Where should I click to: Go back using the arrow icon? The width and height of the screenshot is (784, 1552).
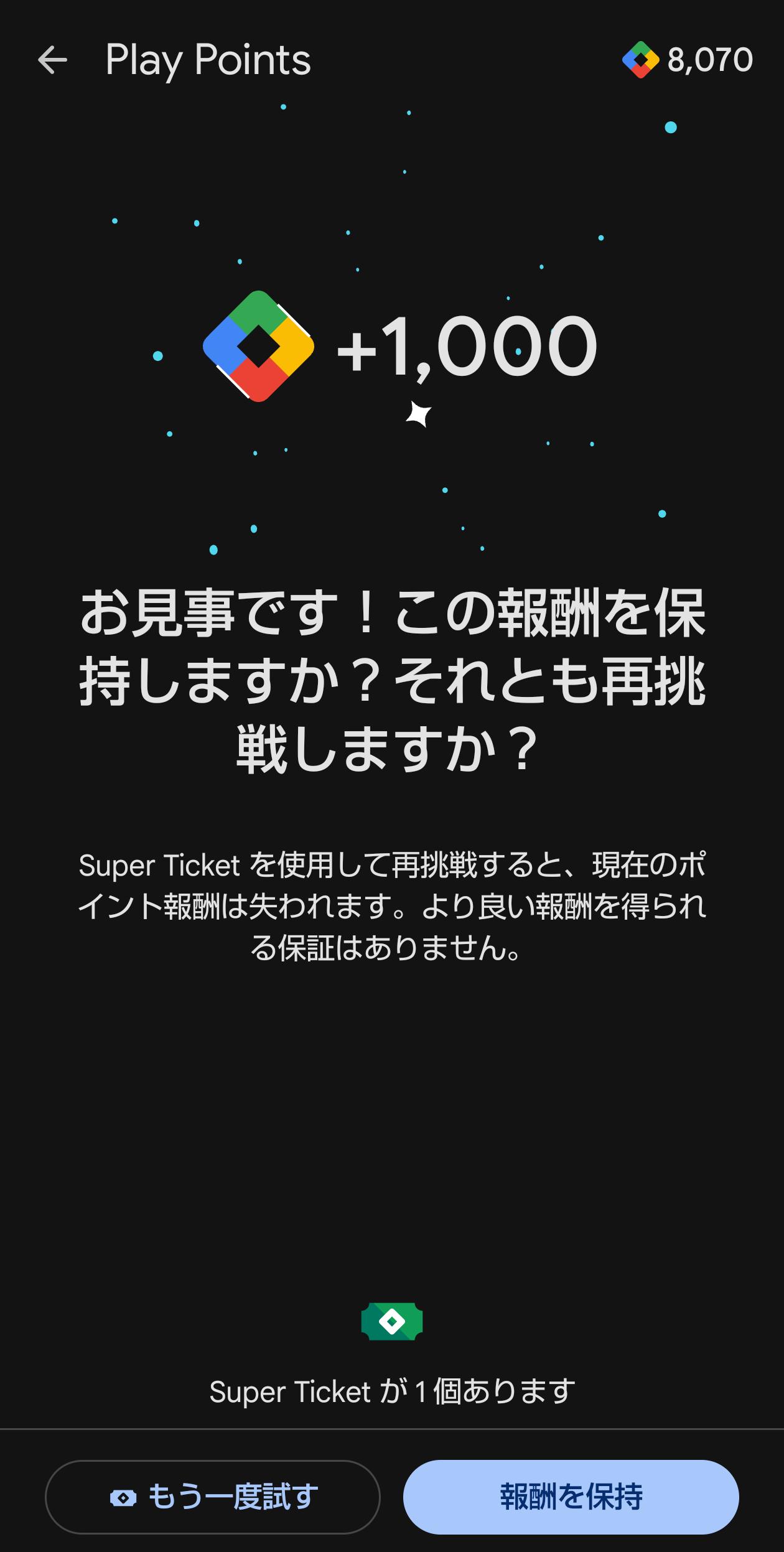(52, 60)
